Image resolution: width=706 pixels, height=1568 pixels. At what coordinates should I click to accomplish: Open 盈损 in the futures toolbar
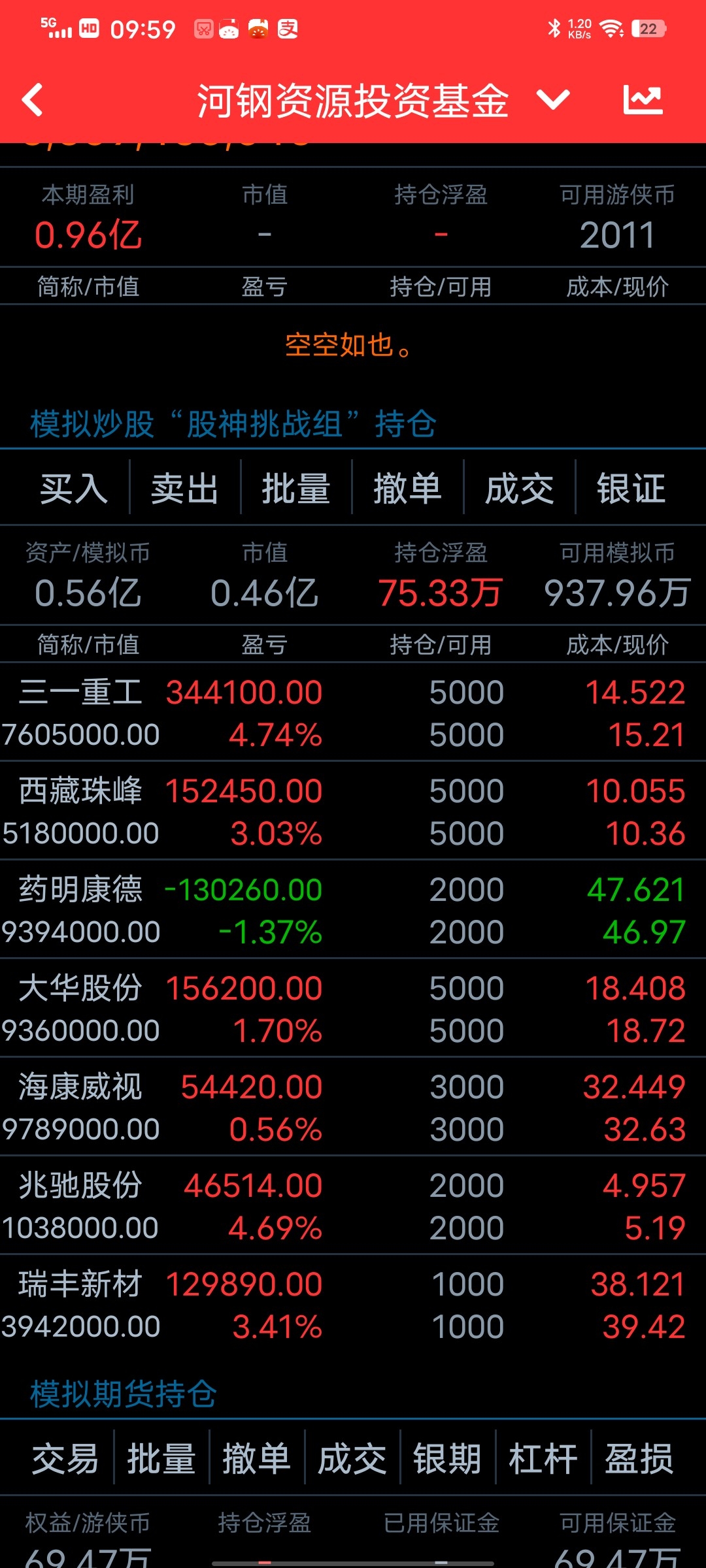(639, 1459)
